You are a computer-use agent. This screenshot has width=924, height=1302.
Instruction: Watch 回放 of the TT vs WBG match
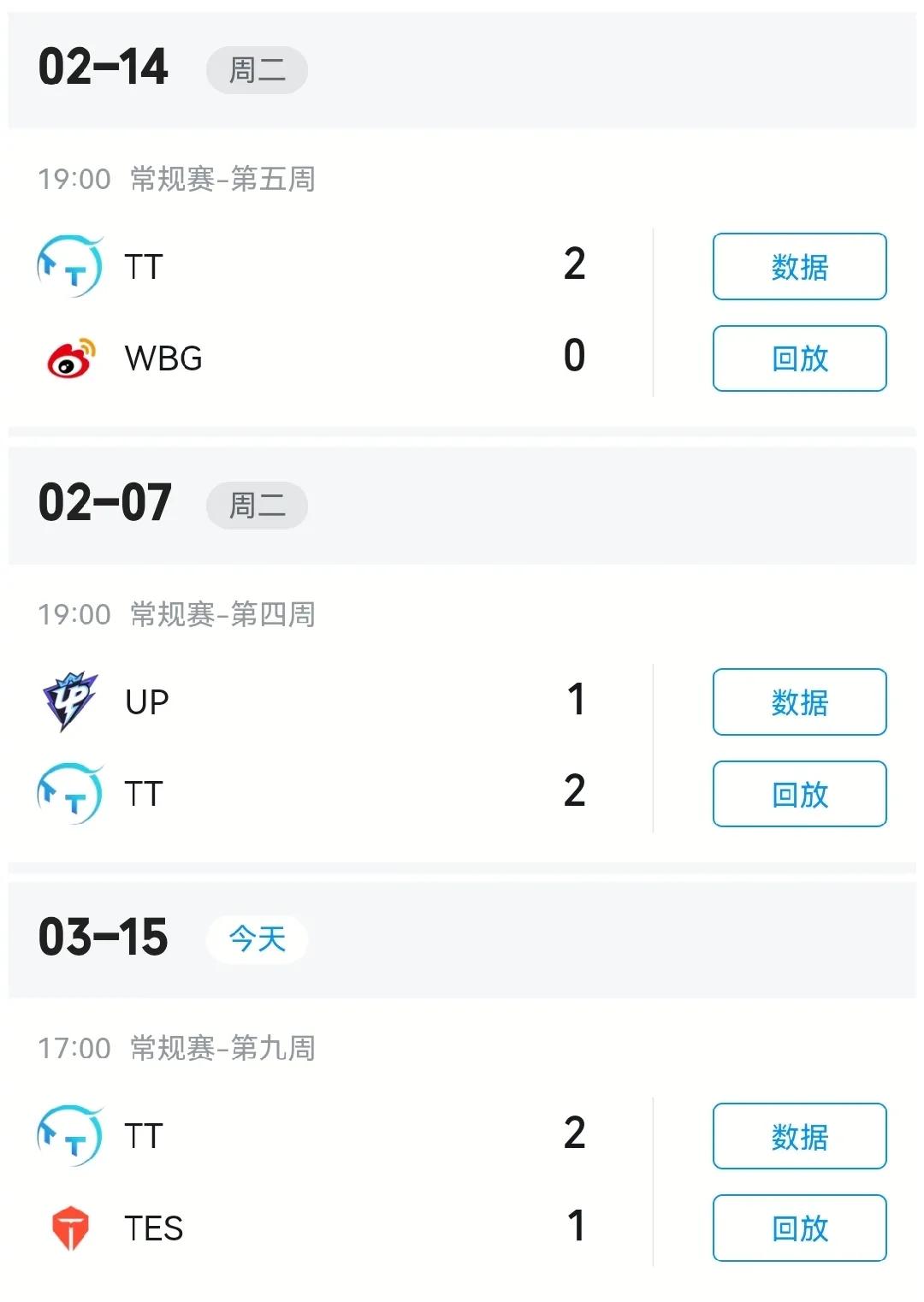tap(799, 358)
